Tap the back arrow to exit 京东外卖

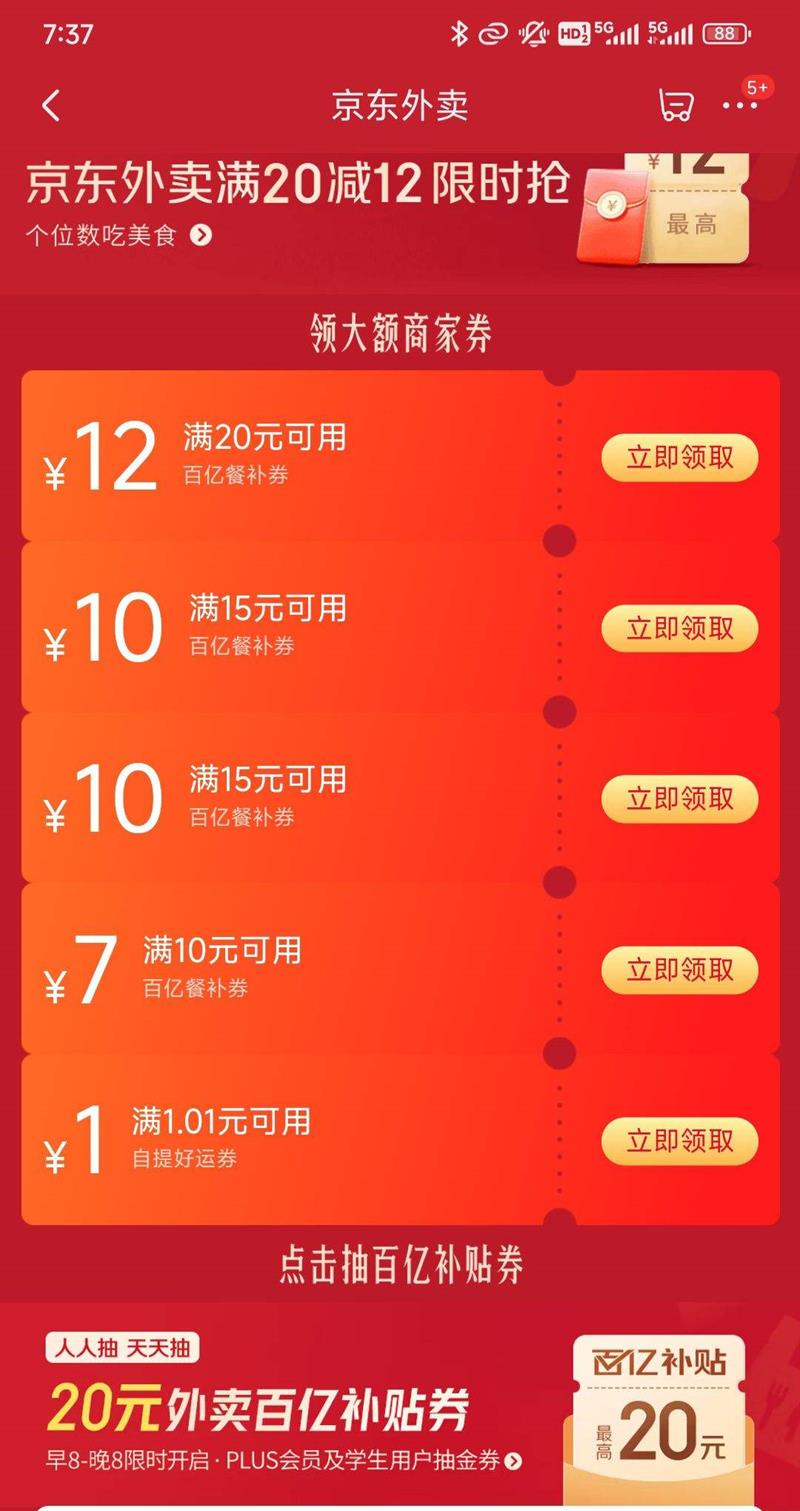pyautogui.click(x=50, y=106)
